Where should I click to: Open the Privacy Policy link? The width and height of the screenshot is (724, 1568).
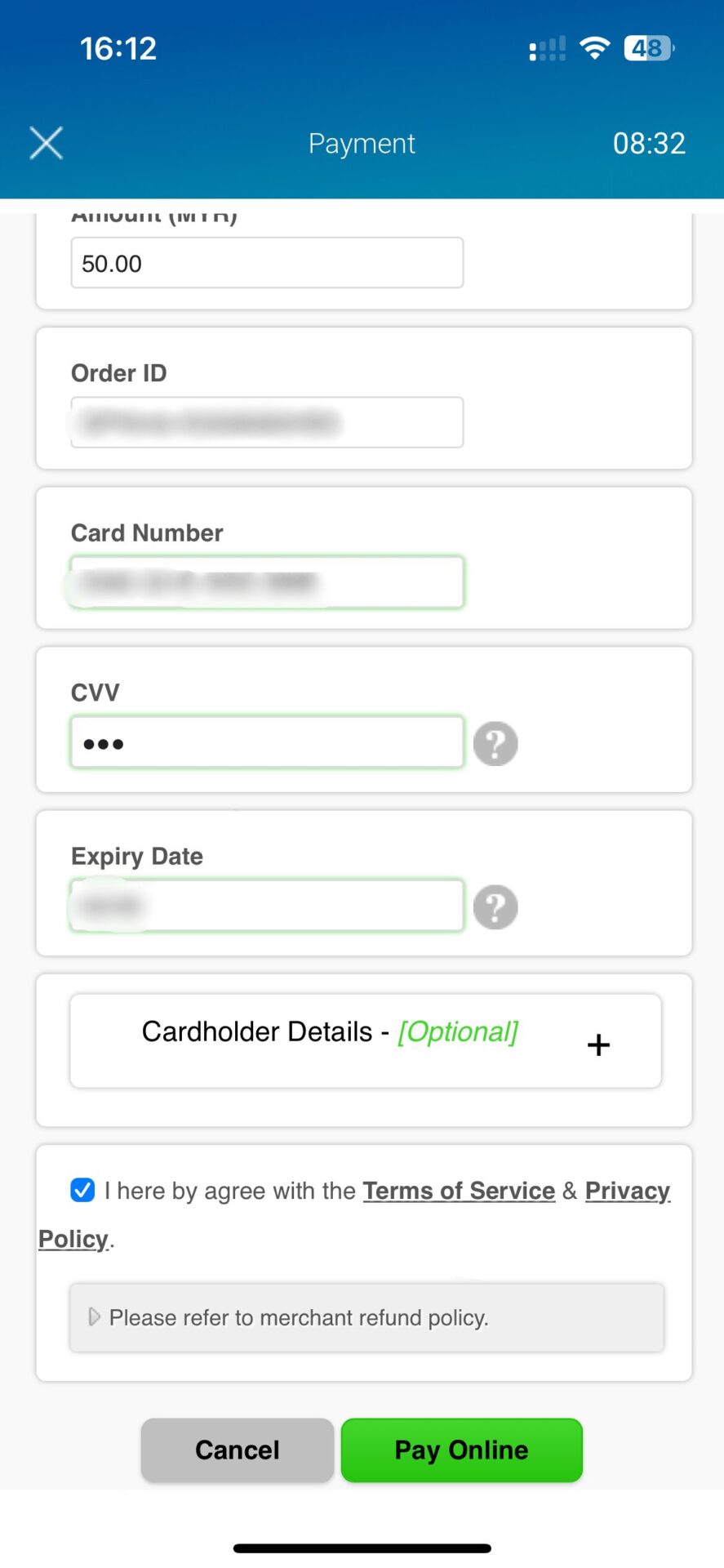(628, 1191)
